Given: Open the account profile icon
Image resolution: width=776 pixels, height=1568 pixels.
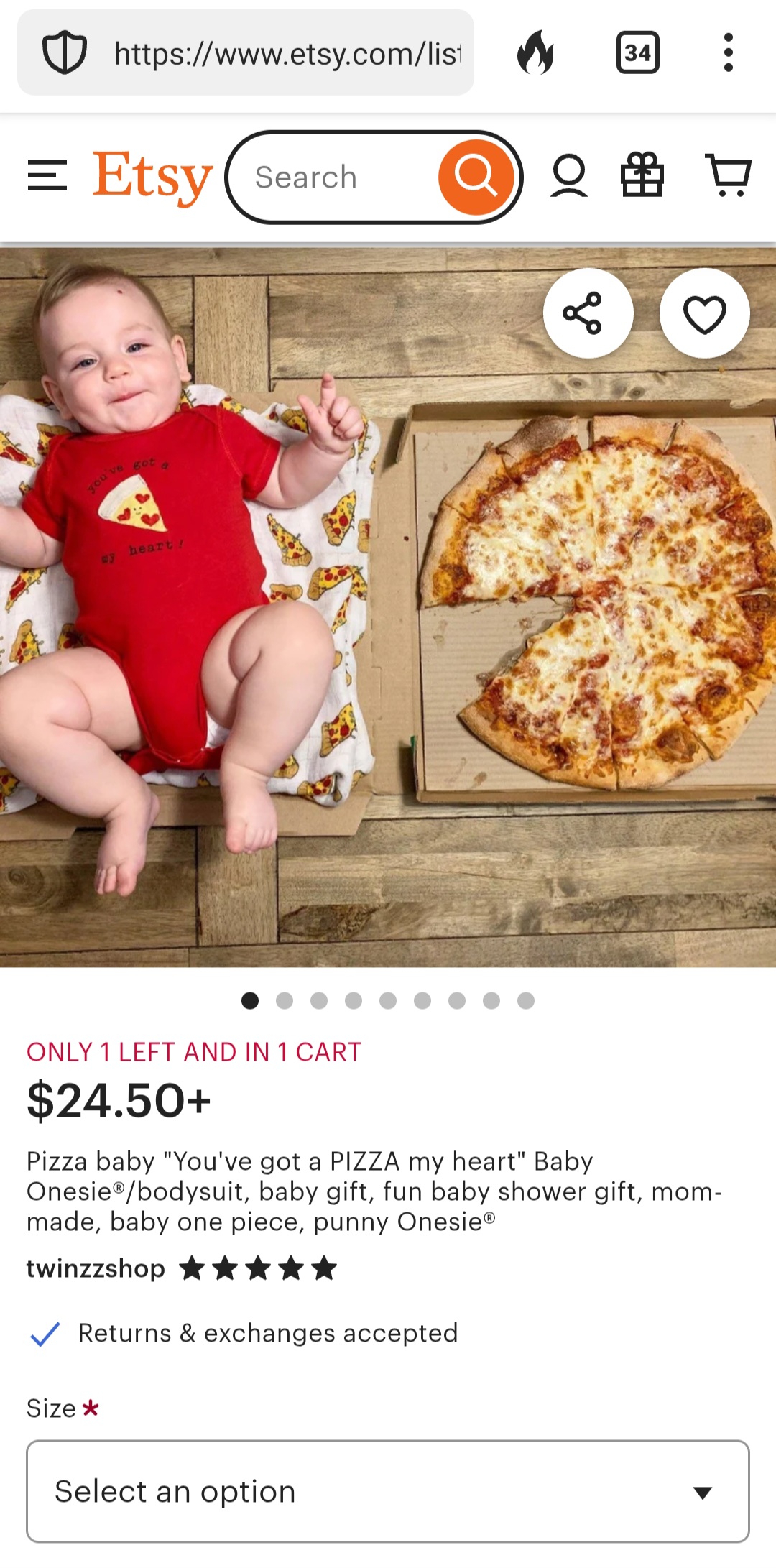Looking at the screenshot, I should [569, 176].
